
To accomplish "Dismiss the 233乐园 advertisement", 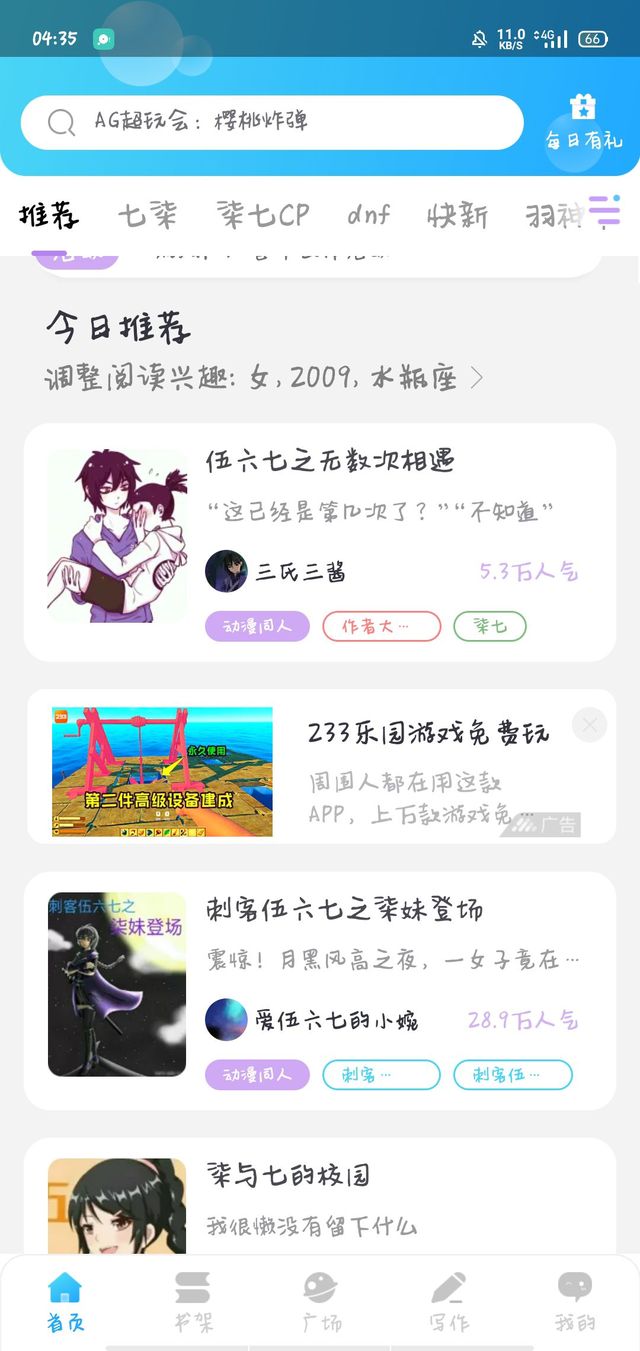I will pyautogui.click(x=590, y=725).
